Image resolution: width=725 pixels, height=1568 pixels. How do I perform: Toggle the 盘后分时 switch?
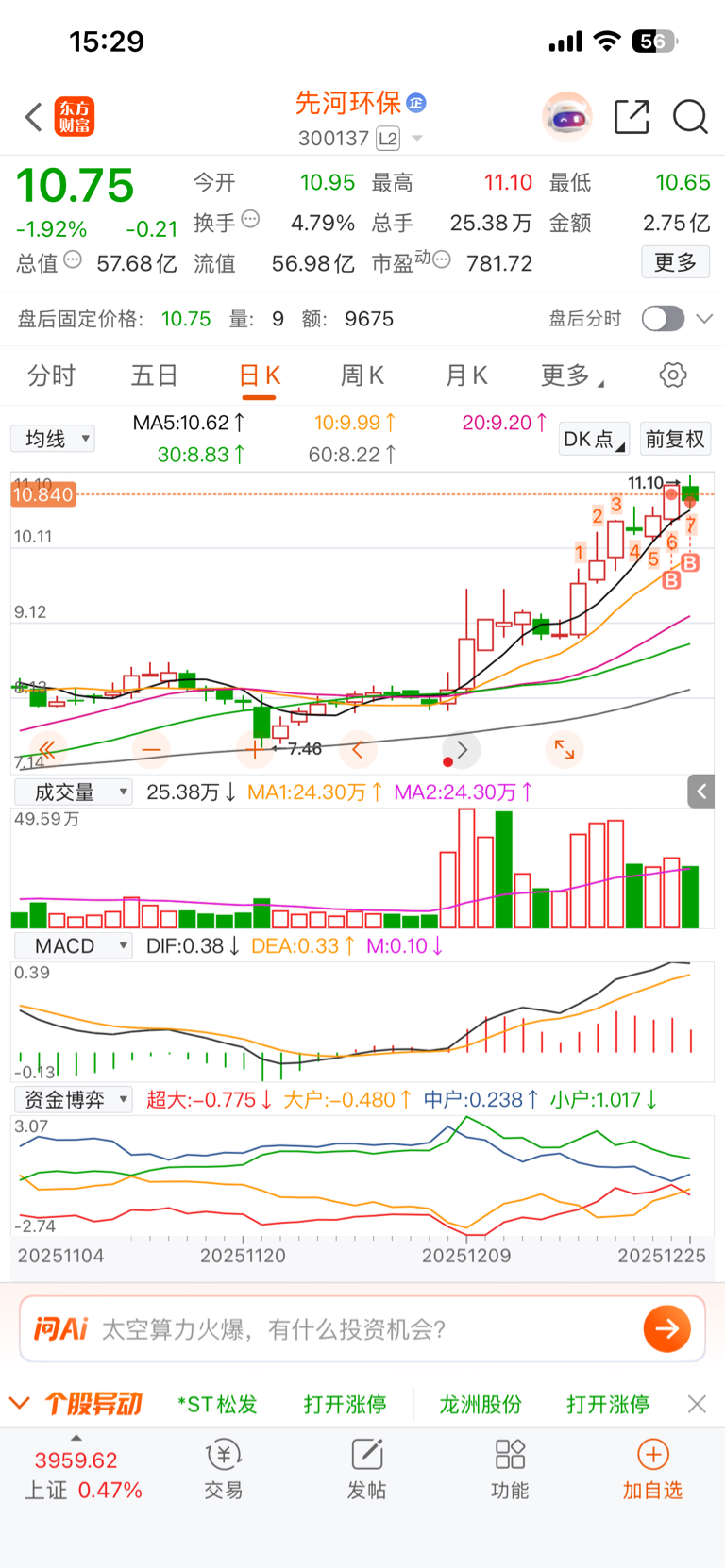pos(663,319)
